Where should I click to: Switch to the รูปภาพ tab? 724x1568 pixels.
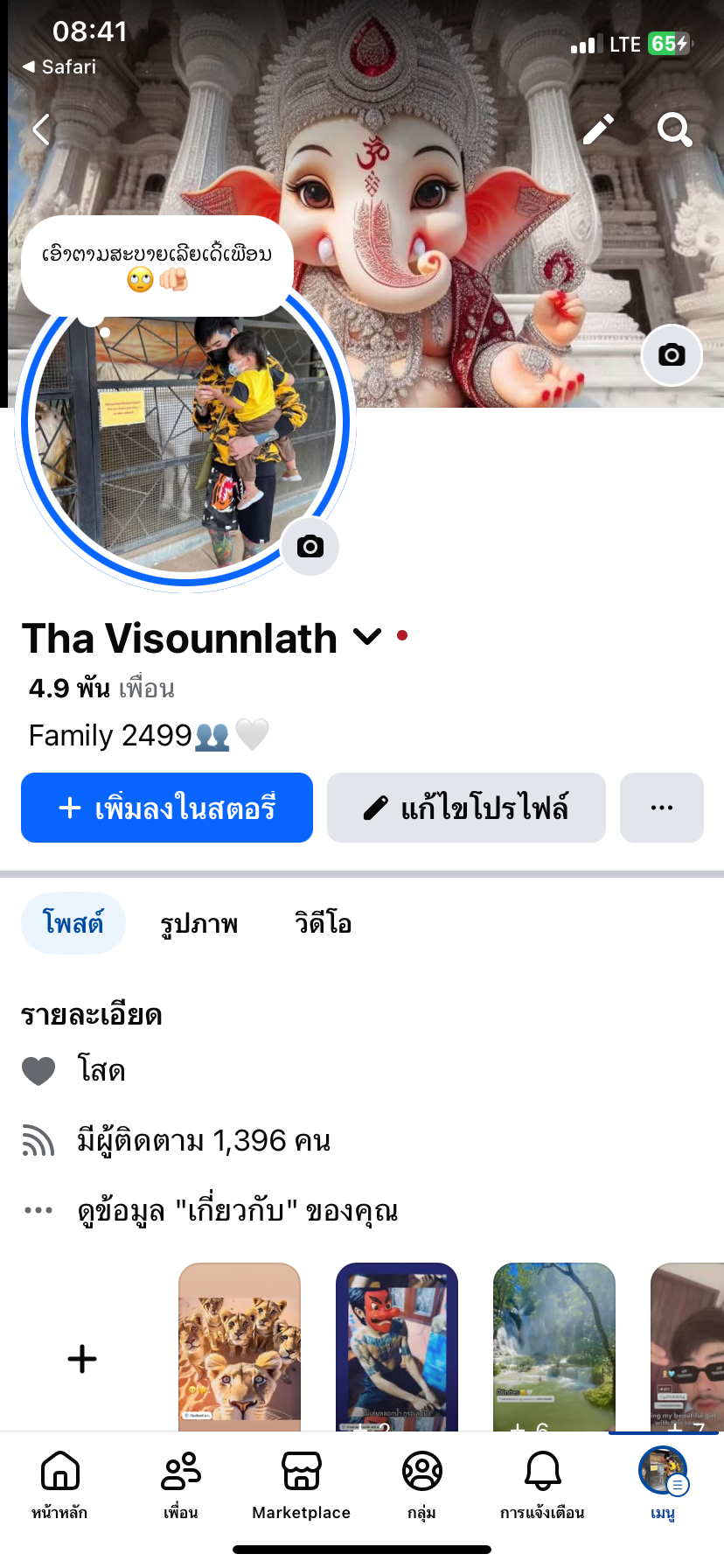pyautogui.click(x=199, y=924)
